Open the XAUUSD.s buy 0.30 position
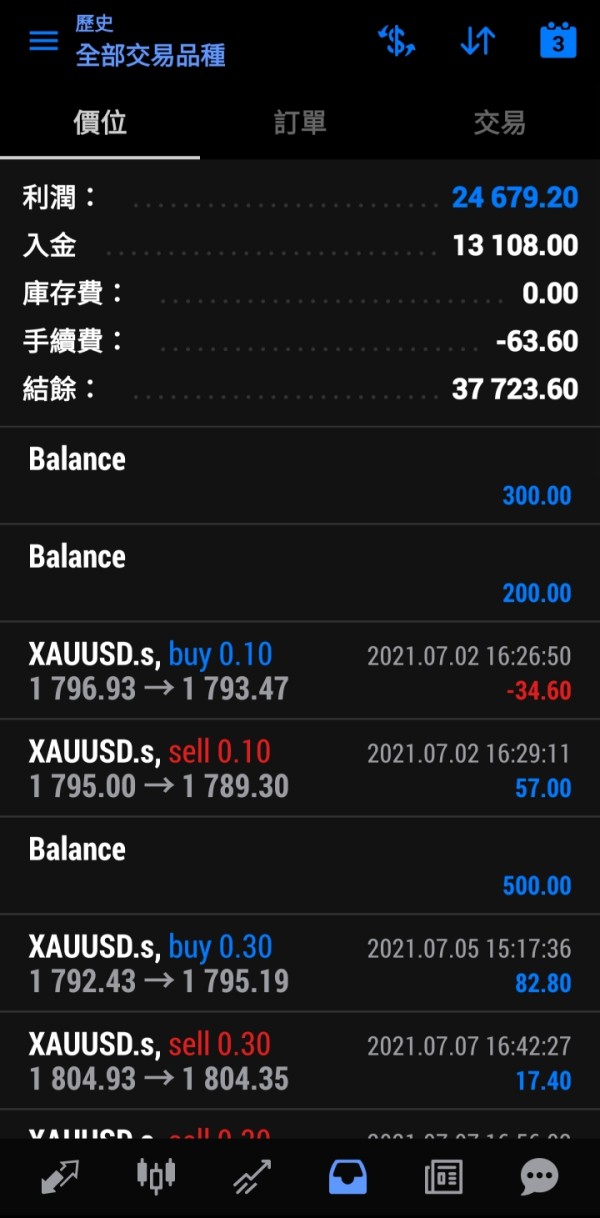This screenshot has height=1218, width=600. click(x=300, y=963)
